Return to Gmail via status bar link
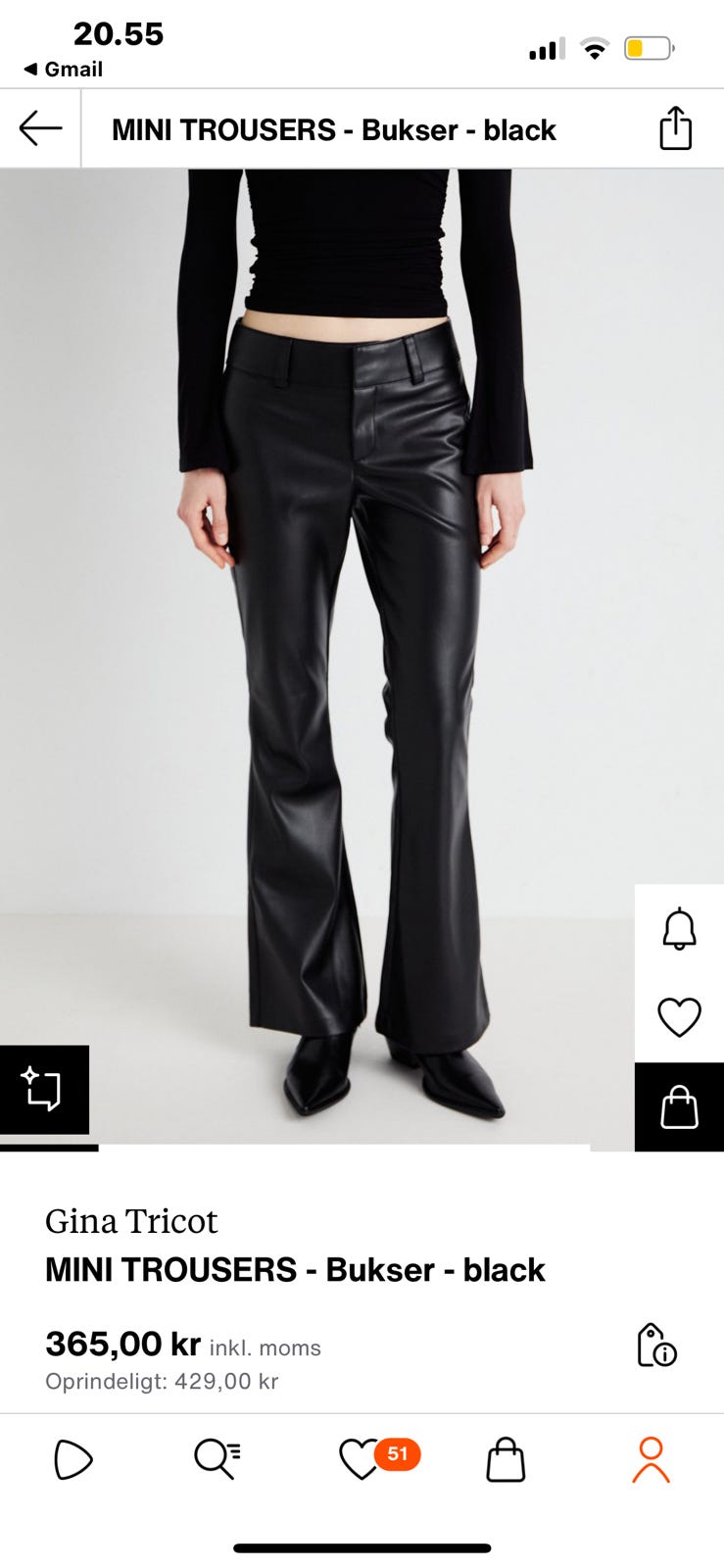This screenshot has width=724, height=1568. coord(63,69)
